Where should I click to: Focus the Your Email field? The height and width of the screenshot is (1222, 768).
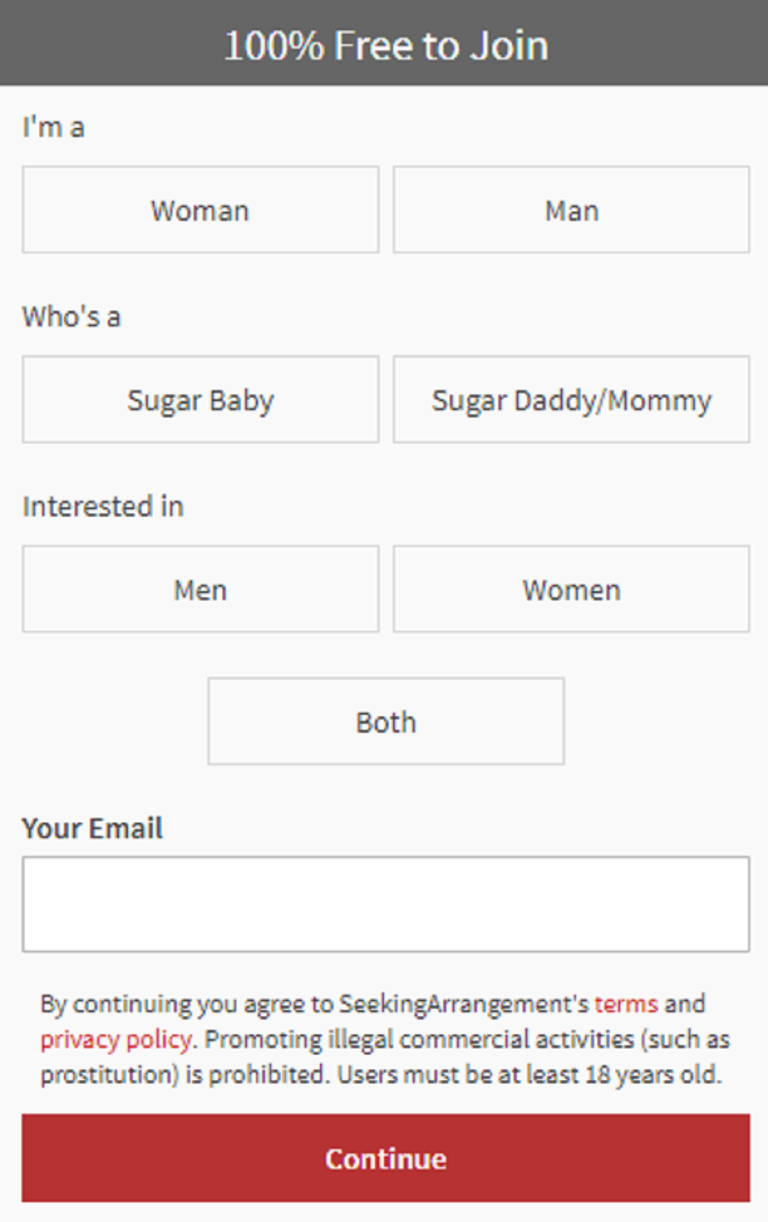385,904
